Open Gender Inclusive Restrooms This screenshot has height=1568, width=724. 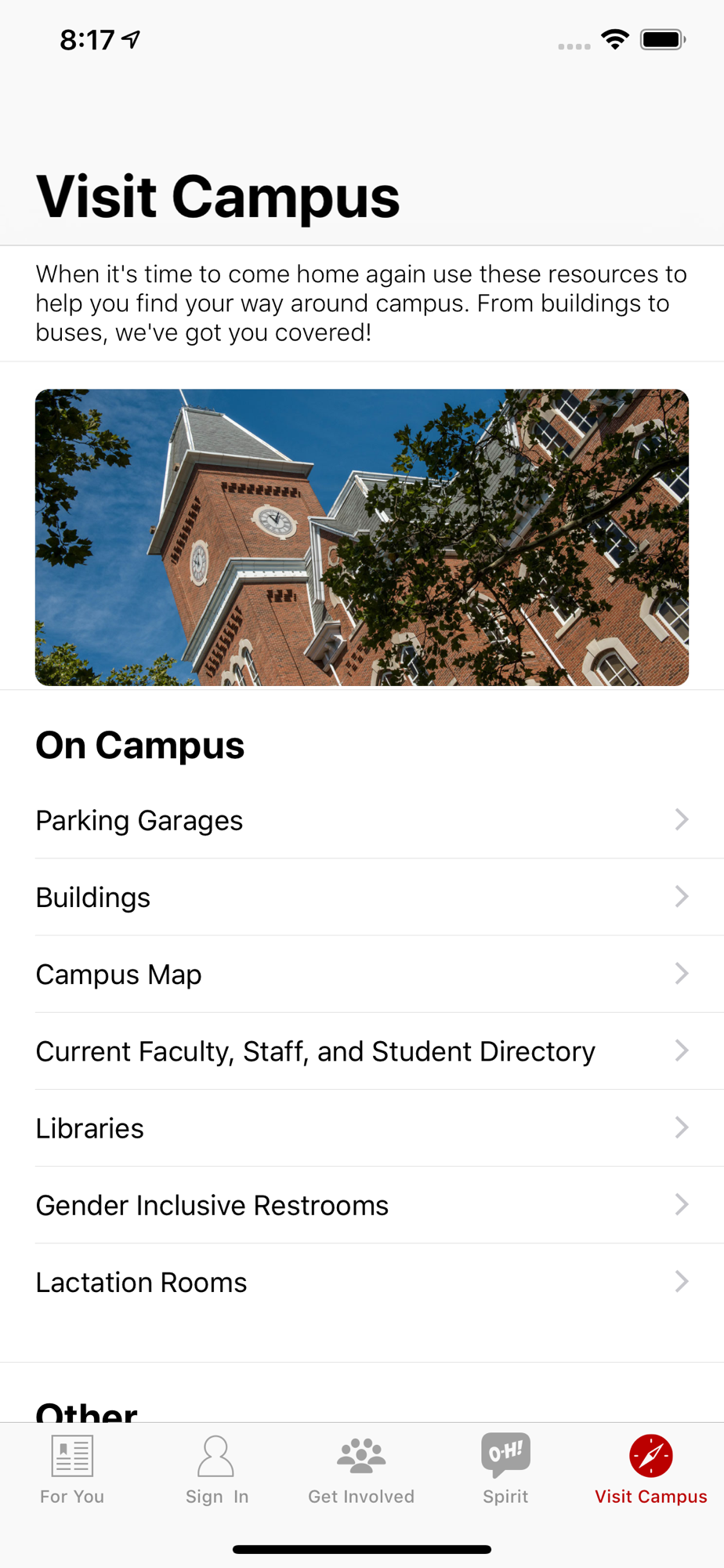coord(362,1205)
